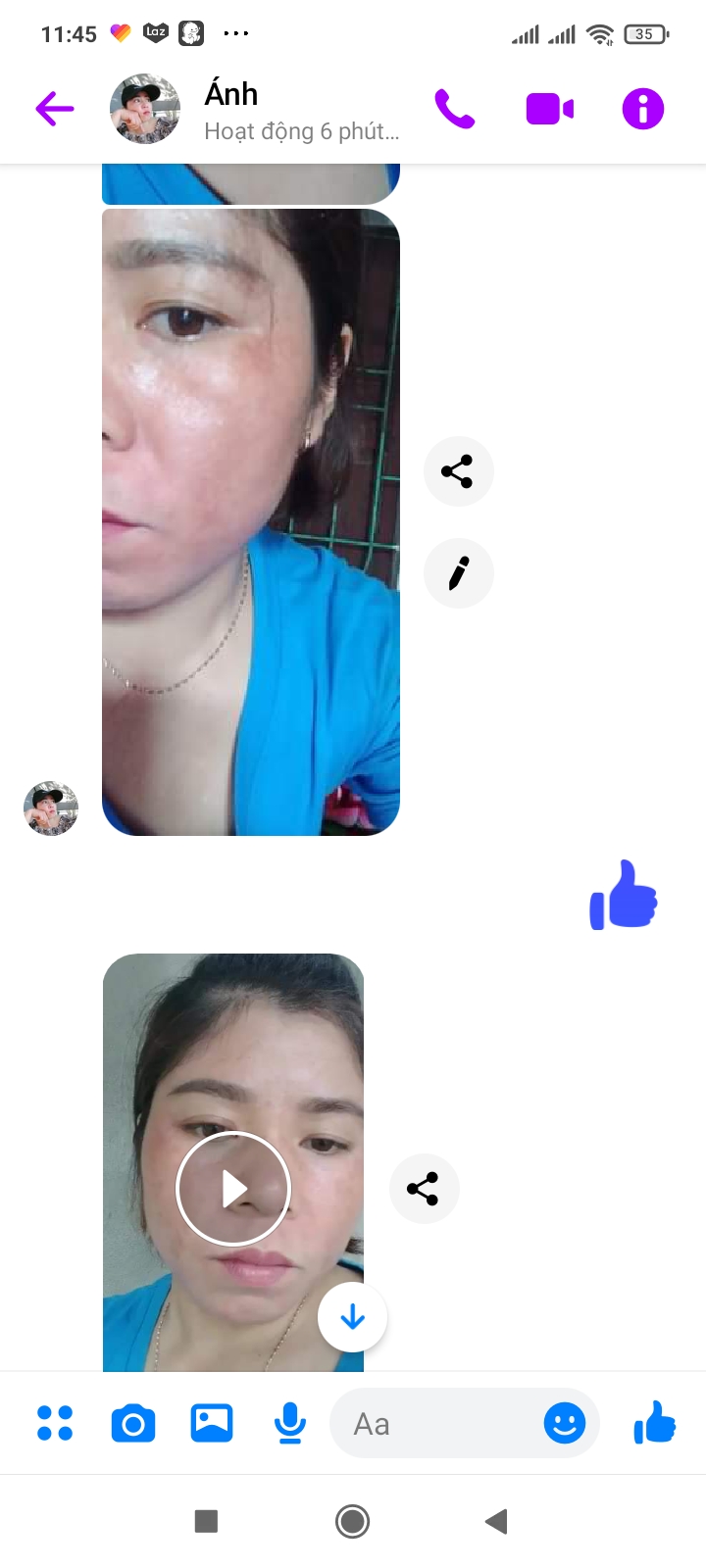Open the gallery image picker

(x=212, y=1423)
